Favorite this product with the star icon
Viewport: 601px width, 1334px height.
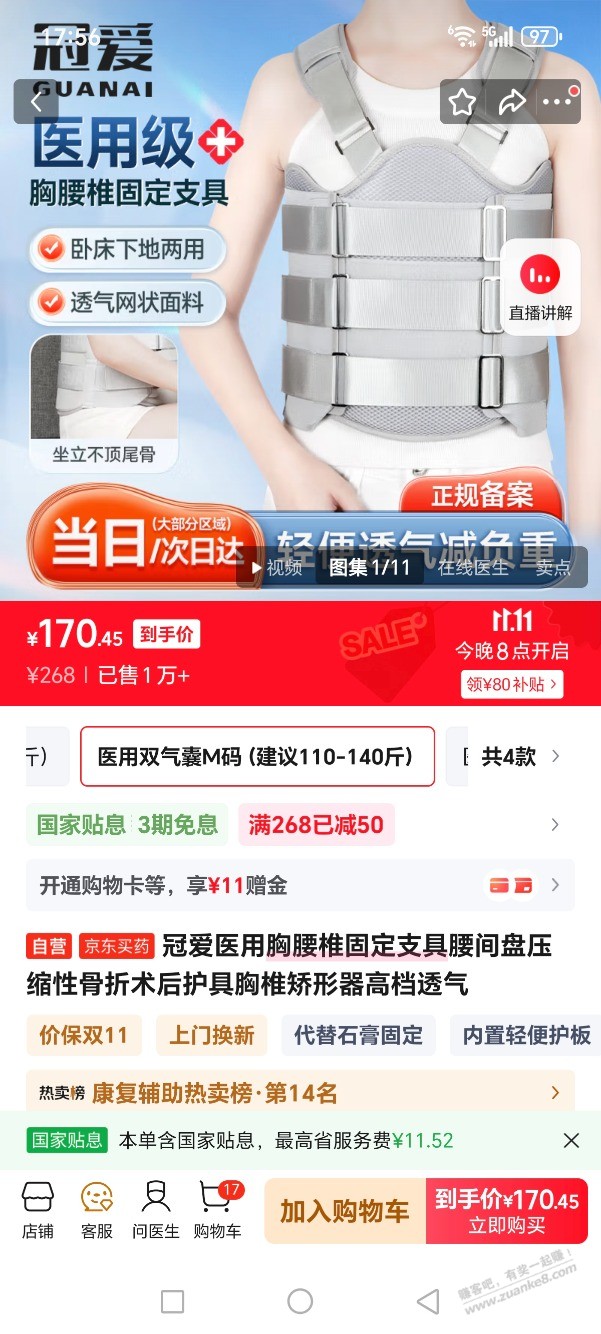[x=462, y=101]
